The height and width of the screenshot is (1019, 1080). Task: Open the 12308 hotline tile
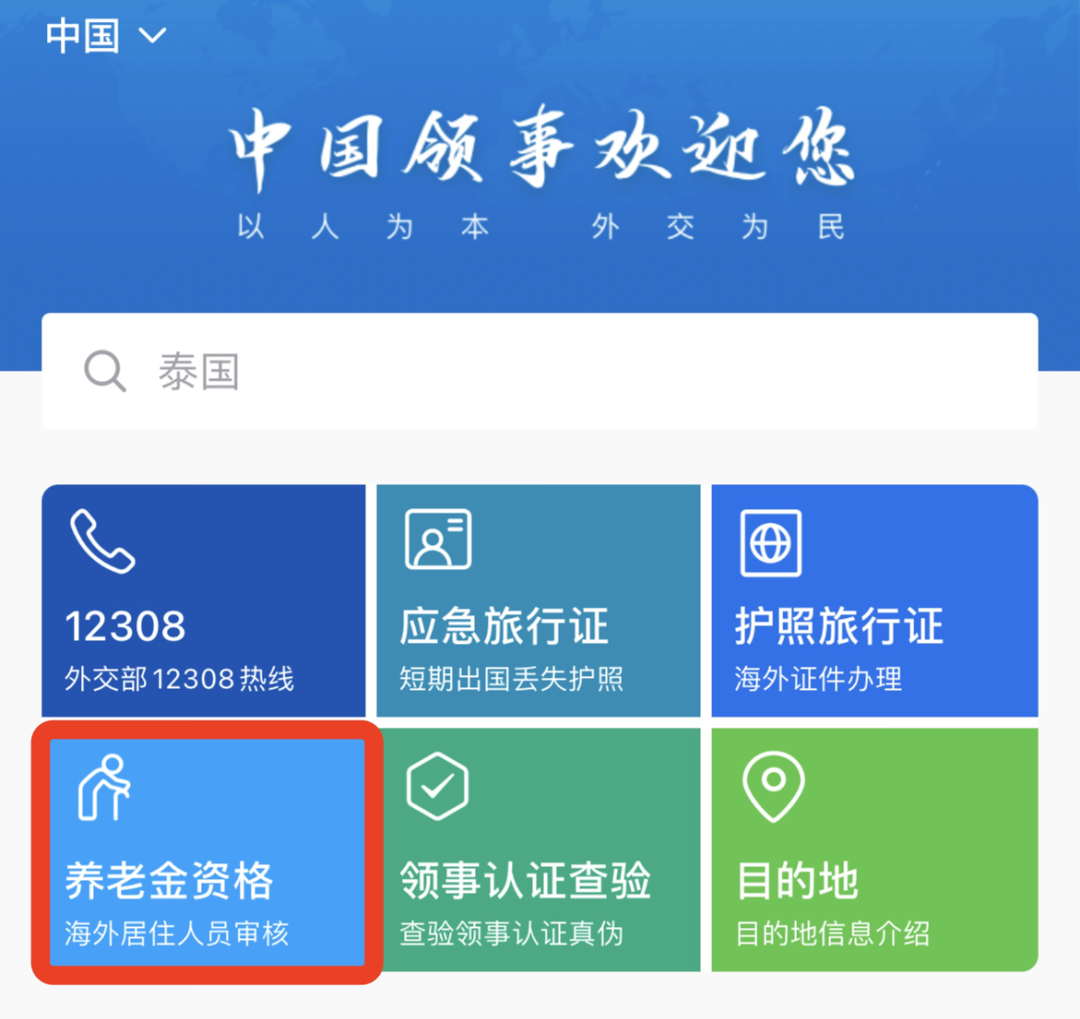tap(203, 601)
